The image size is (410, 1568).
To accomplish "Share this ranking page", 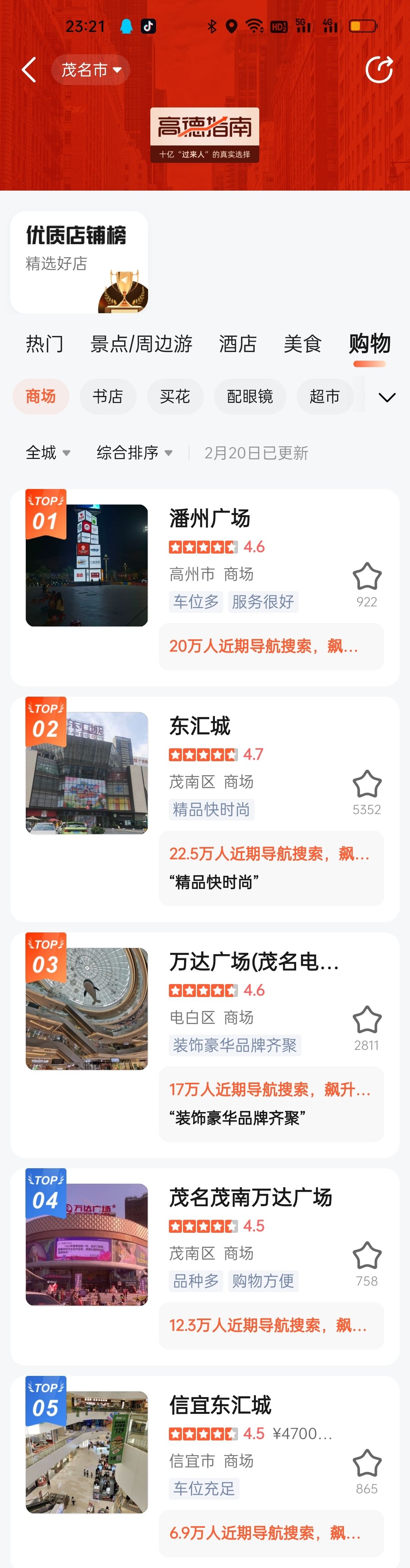I will coord(378,70).
